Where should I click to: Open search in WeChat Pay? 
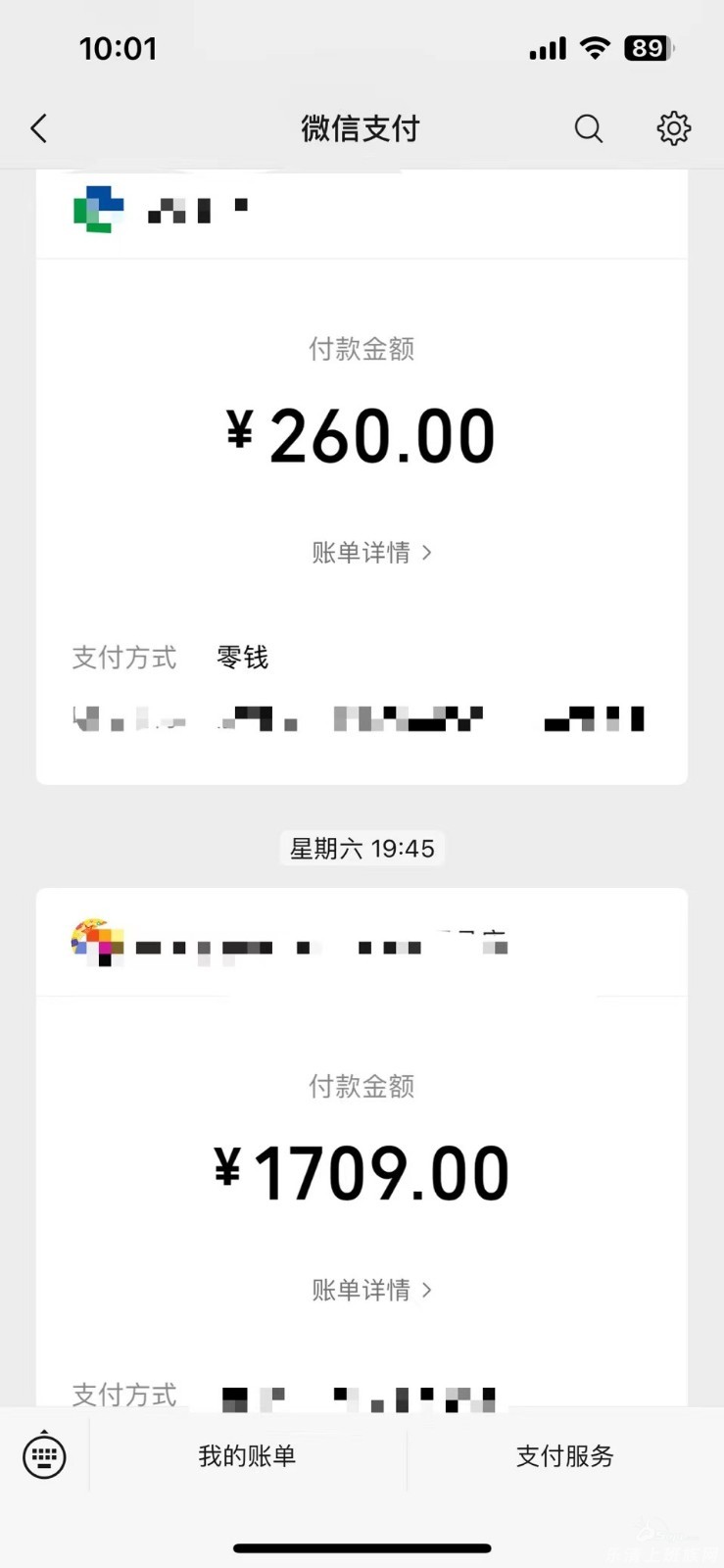coord(588,128)
